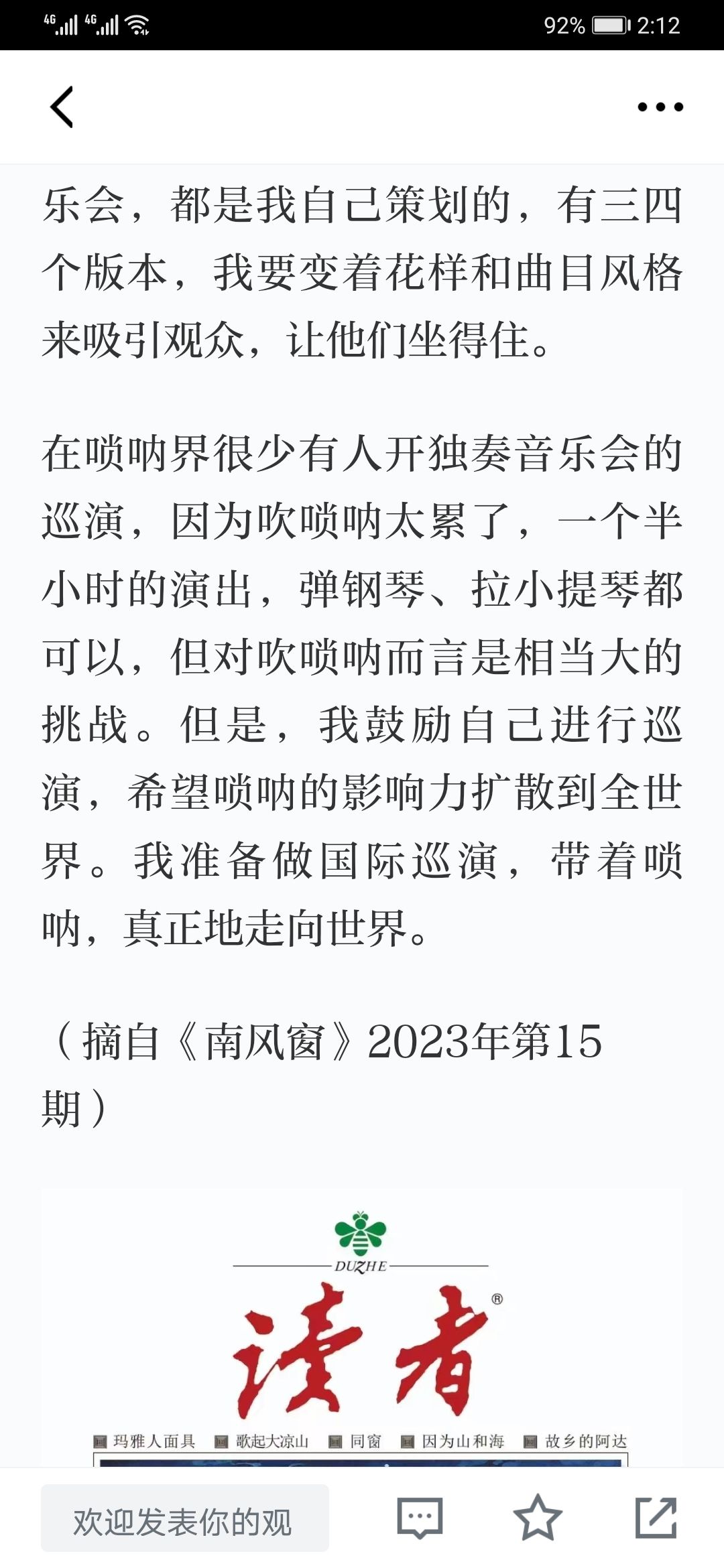Open the 读者 magazine cover image
Screen dimensions: 724x1568
[x=362, y=1327]
